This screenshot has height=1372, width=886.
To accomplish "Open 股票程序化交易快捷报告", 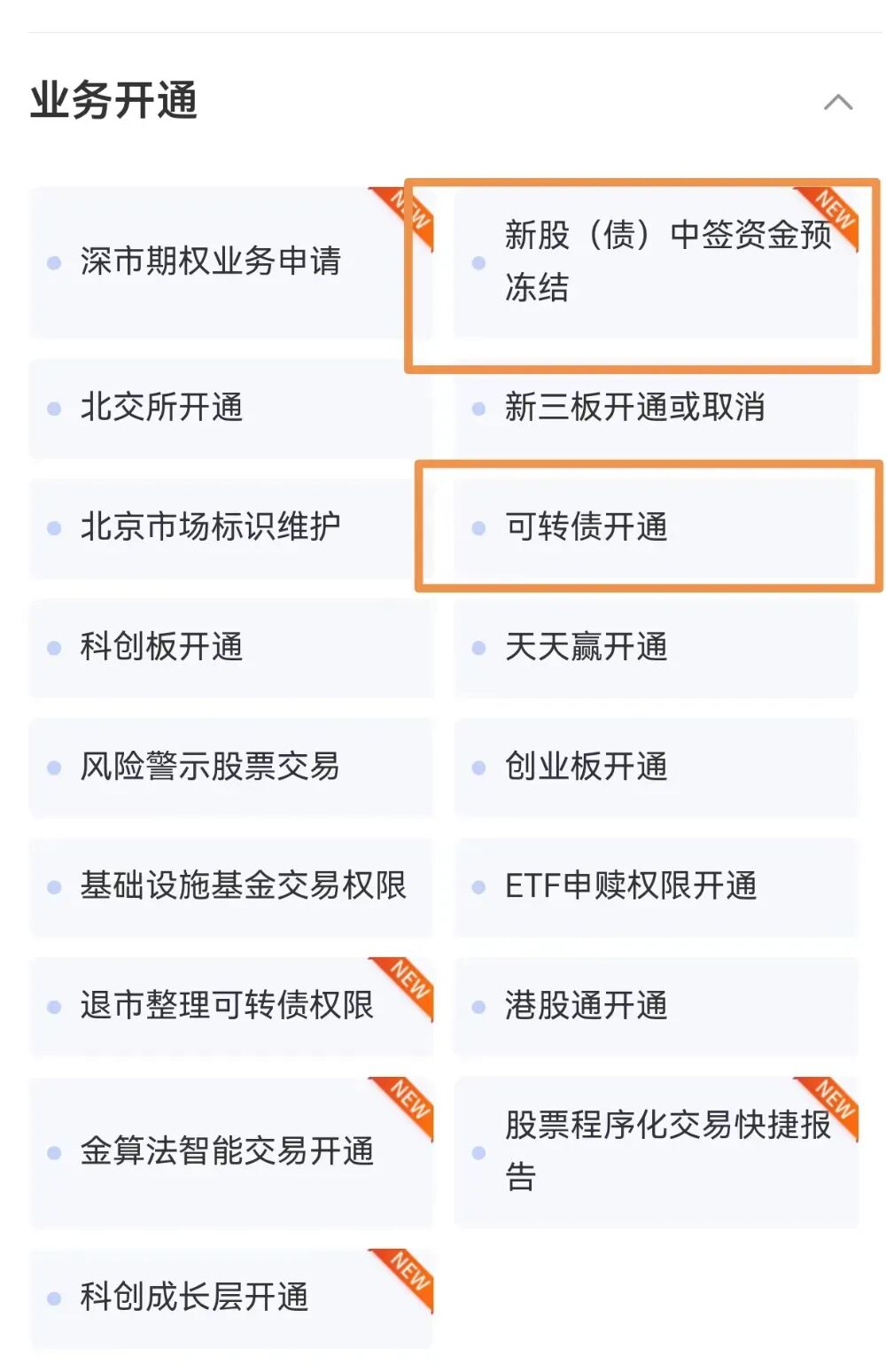I will click(x=656, y=1152).
